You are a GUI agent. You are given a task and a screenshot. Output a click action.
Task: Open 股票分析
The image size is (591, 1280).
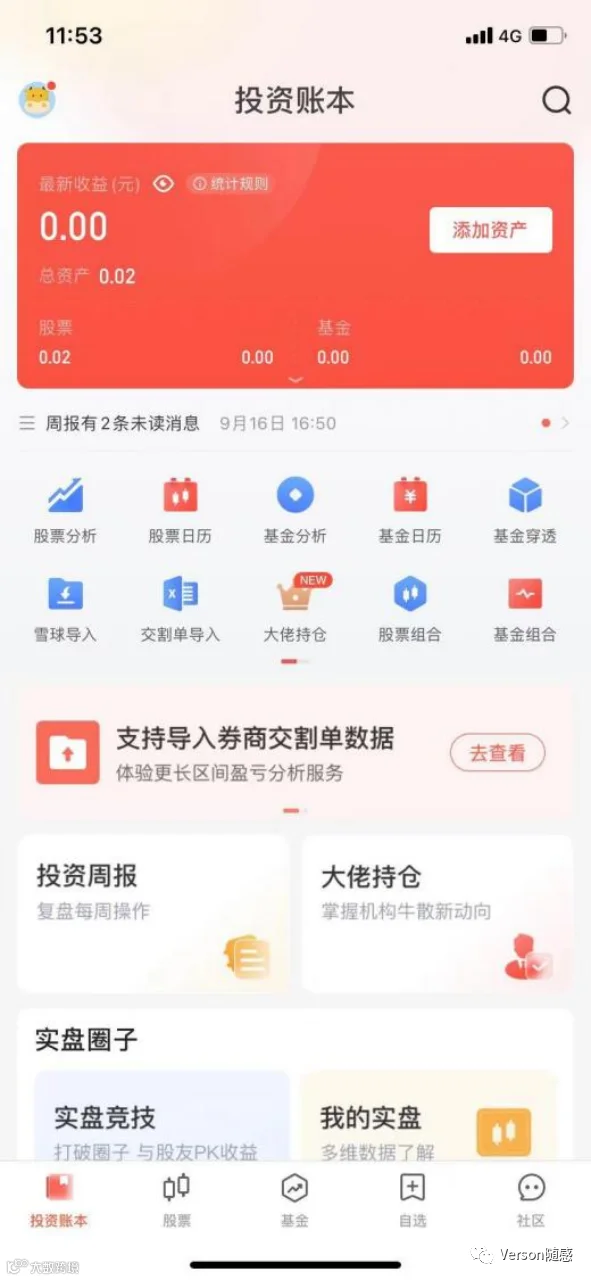65,510
